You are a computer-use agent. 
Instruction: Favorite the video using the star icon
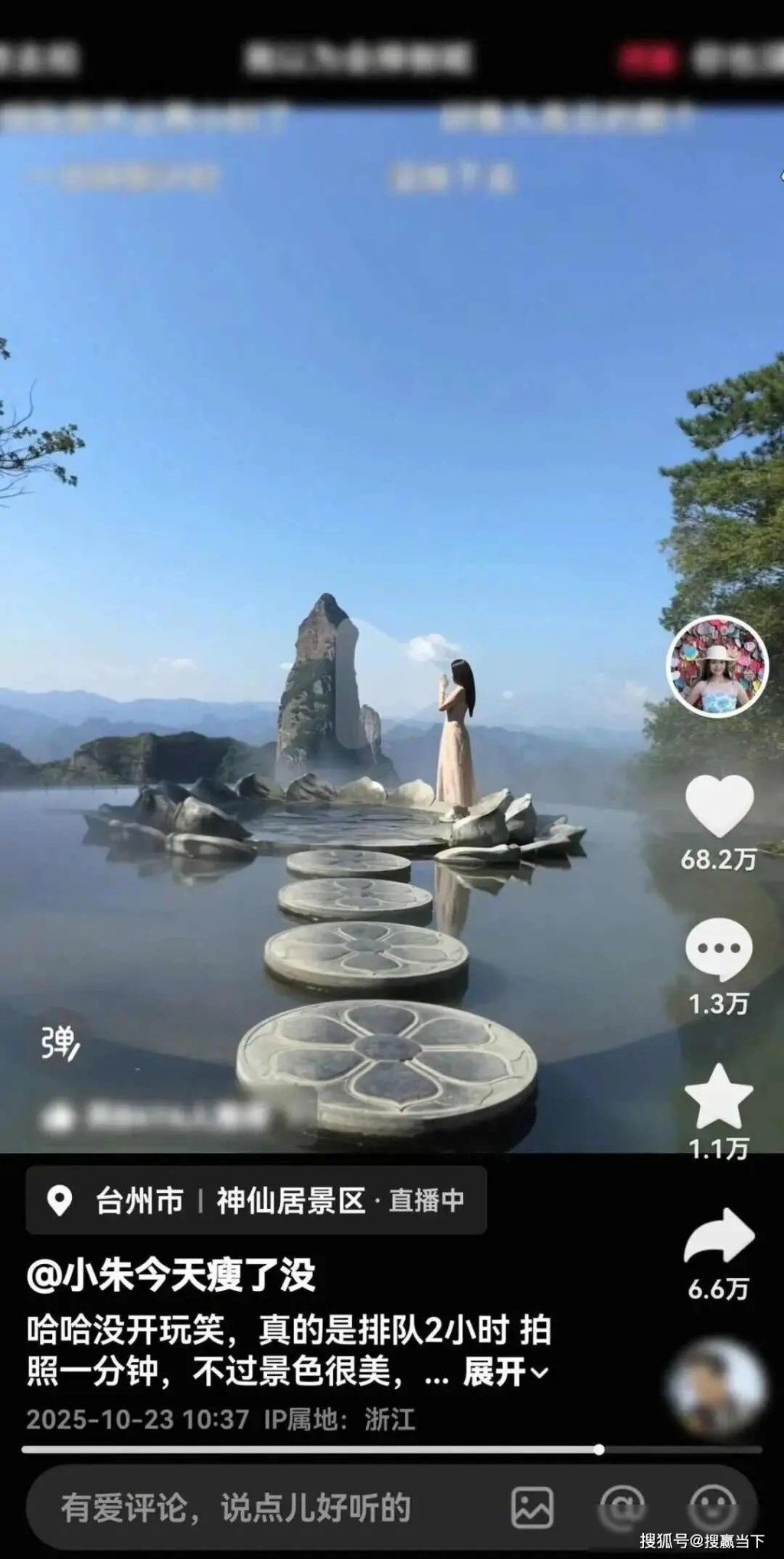point(717,1096)
